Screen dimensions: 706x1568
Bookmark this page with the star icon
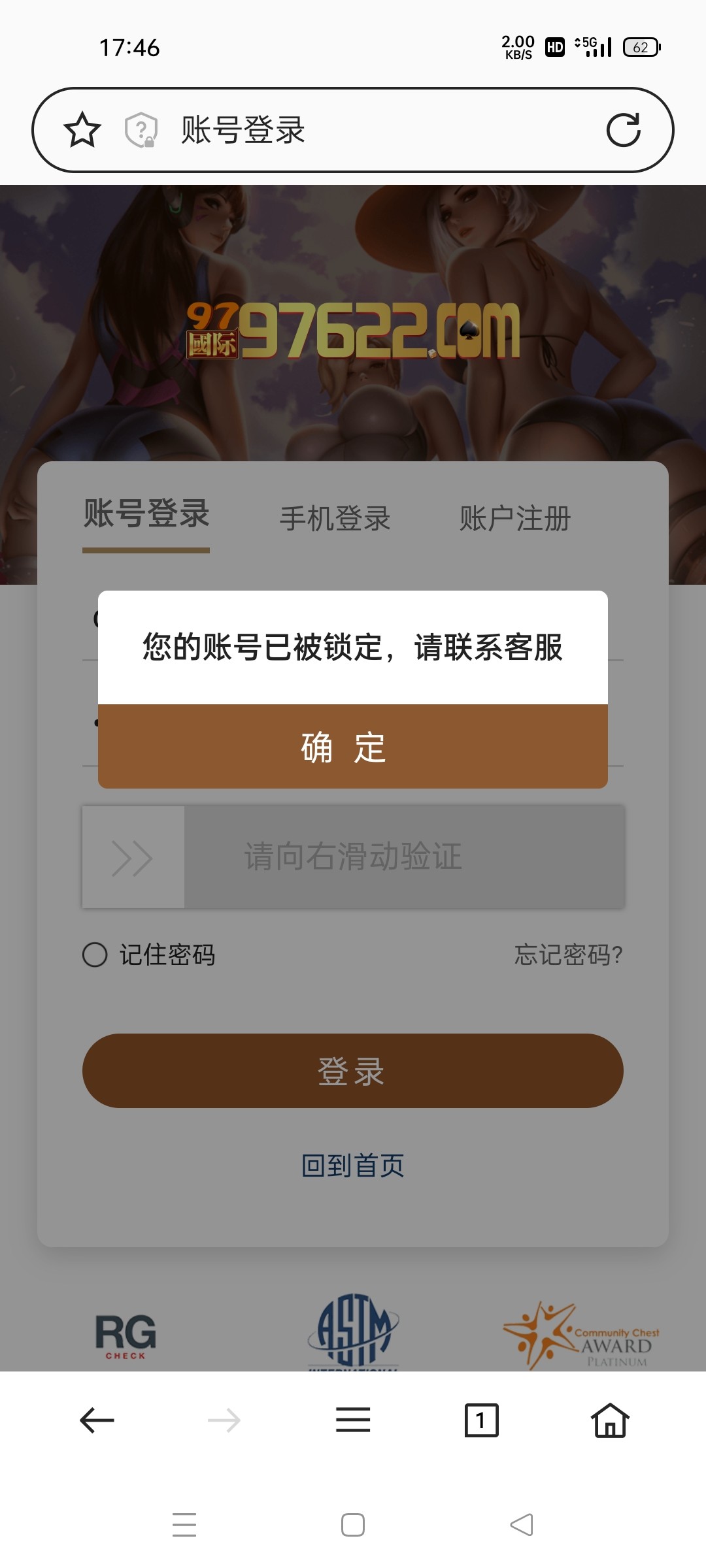click(x=82, y=130)
